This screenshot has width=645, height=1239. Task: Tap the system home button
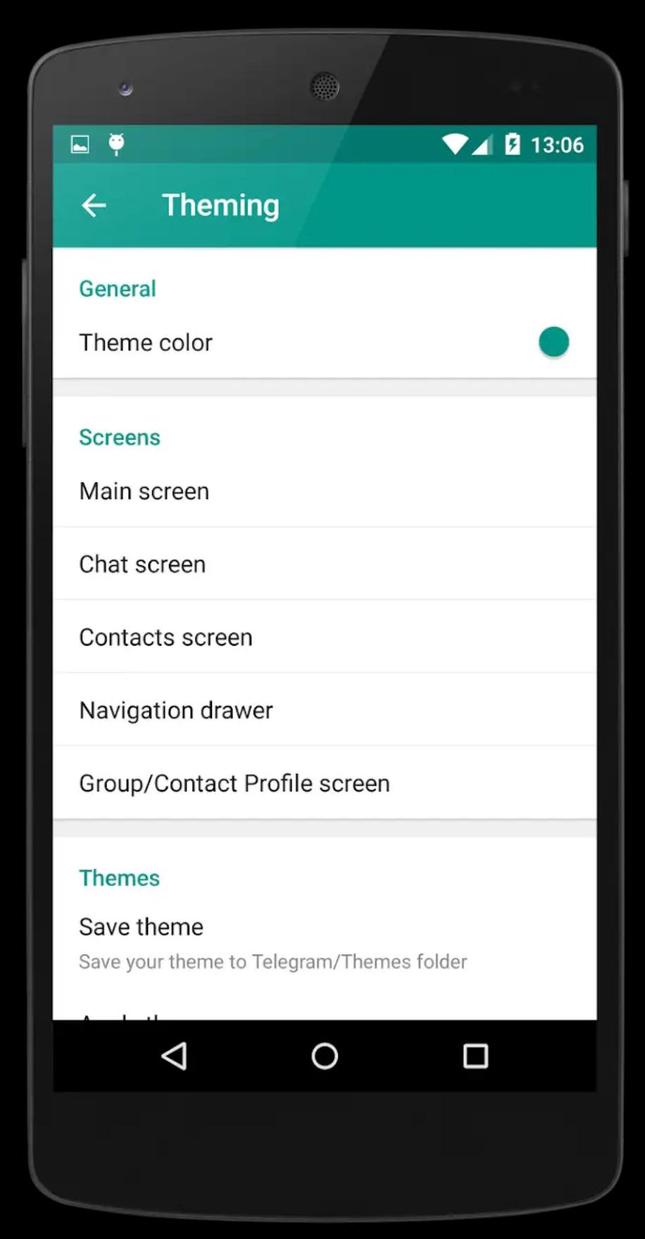click(x=325, y=1056)
